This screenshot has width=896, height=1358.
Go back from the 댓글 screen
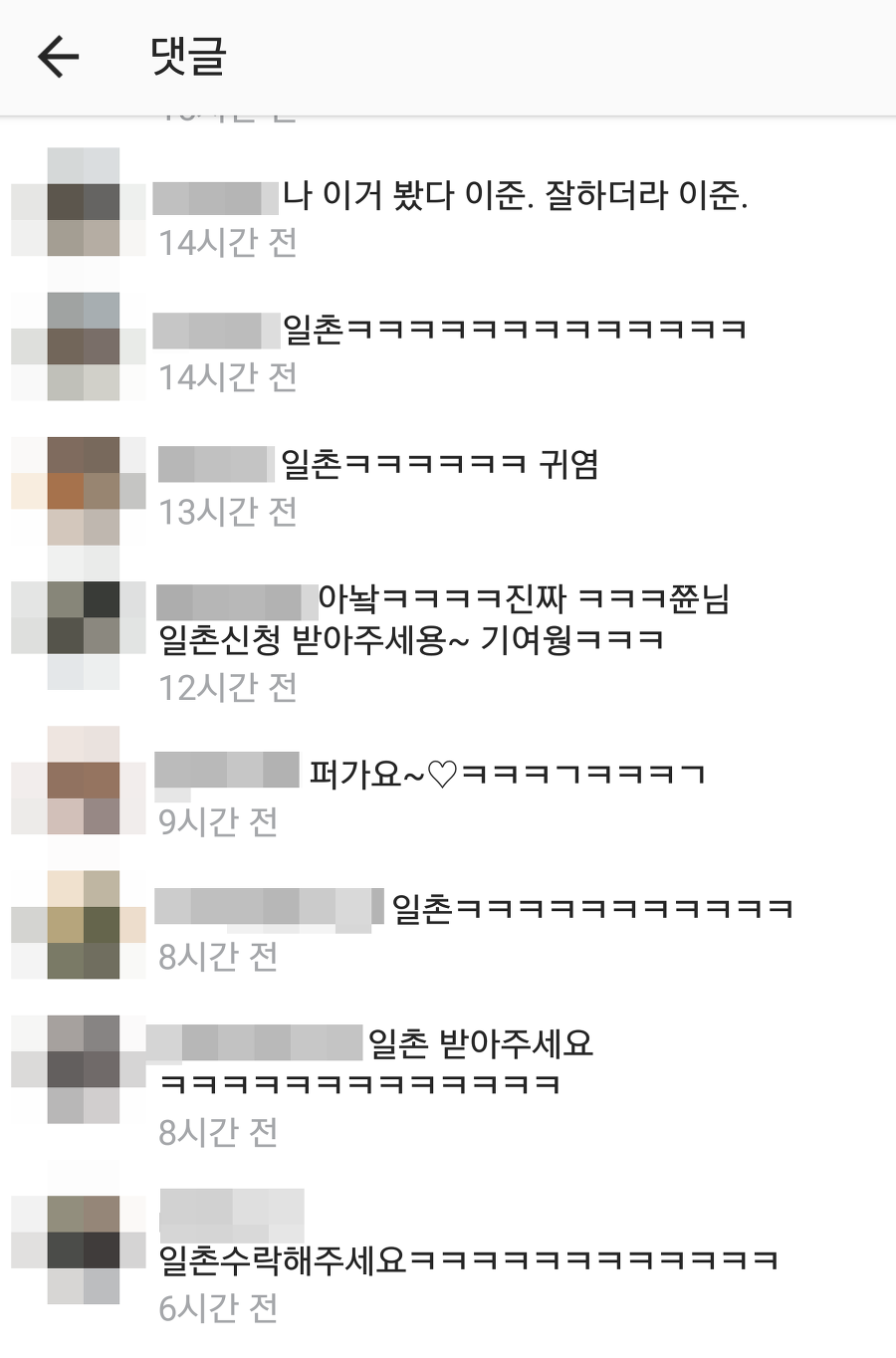click(58, 57)
